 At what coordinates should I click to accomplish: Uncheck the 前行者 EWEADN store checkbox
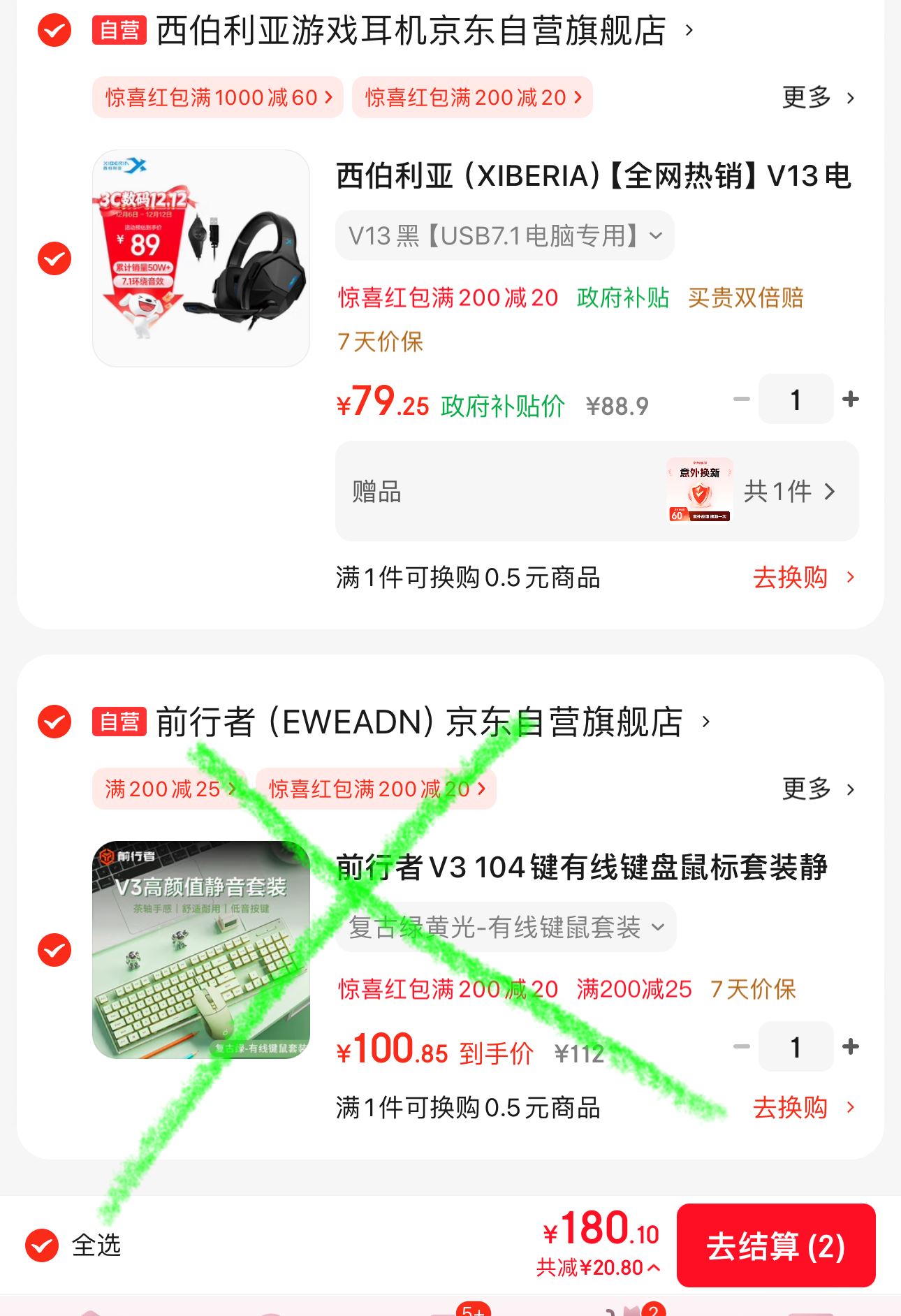click(54, 722)
